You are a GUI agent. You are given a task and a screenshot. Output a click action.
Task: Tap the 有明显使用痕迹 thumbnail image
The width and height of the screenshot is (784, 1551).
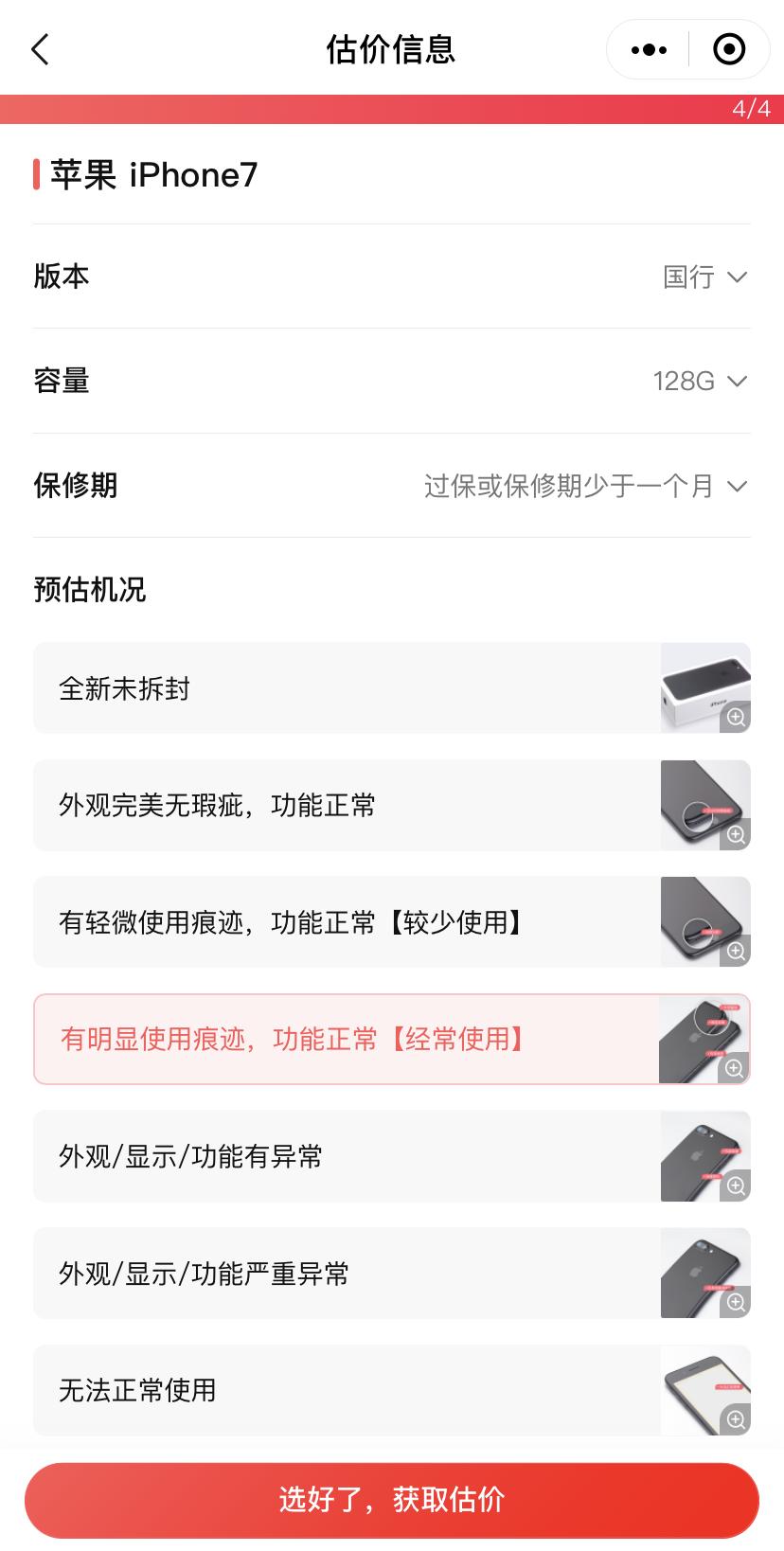tap(704, 1039)
